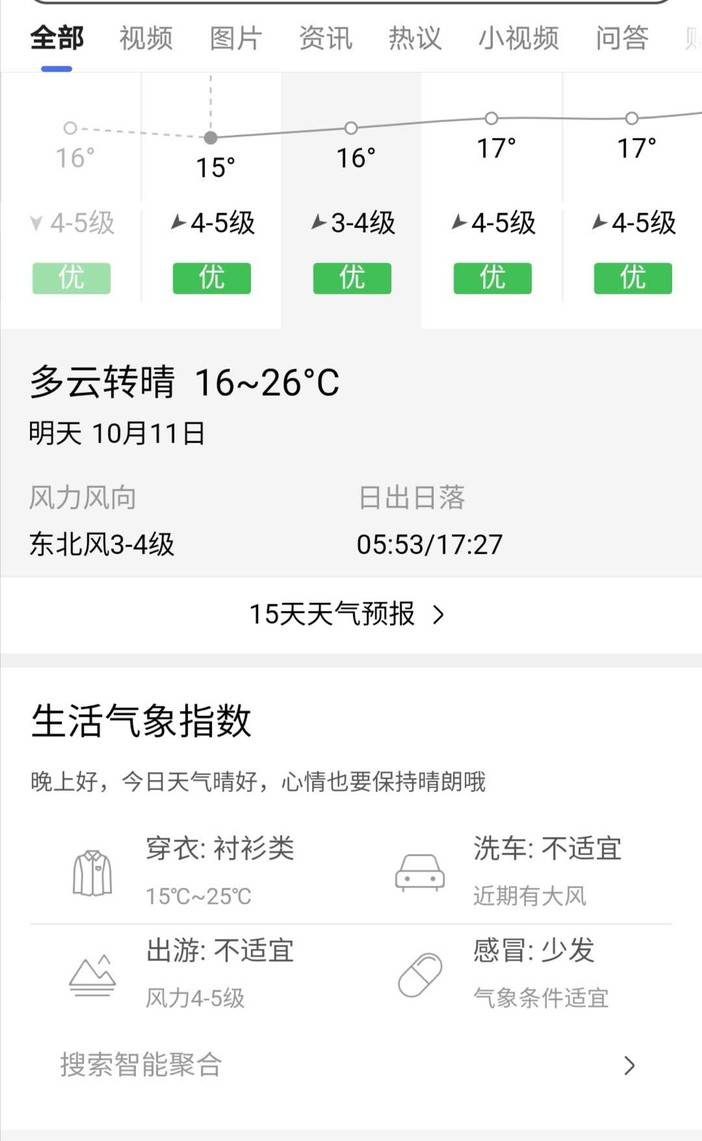This screenshot has height=1141, width=702.
Task: Switch to 小视频 tab
Action: point(518,38)
